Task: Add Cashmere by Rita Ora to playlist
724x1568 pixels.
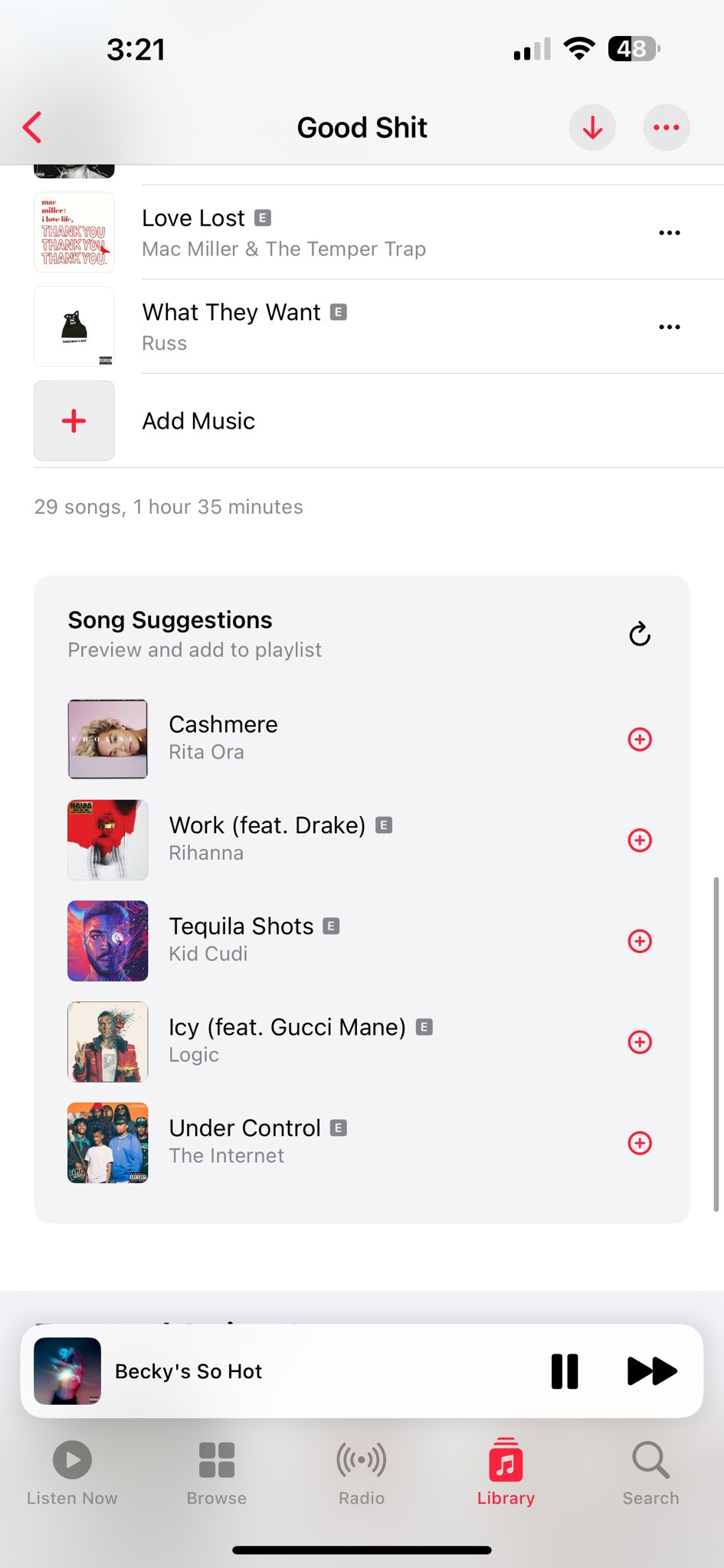Action: (640, 739)
